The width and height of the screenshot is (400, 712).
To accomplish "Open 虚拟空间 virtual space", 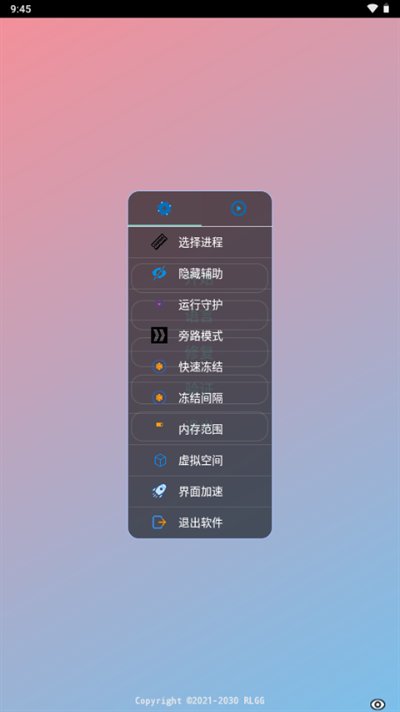I will [200, 460].
